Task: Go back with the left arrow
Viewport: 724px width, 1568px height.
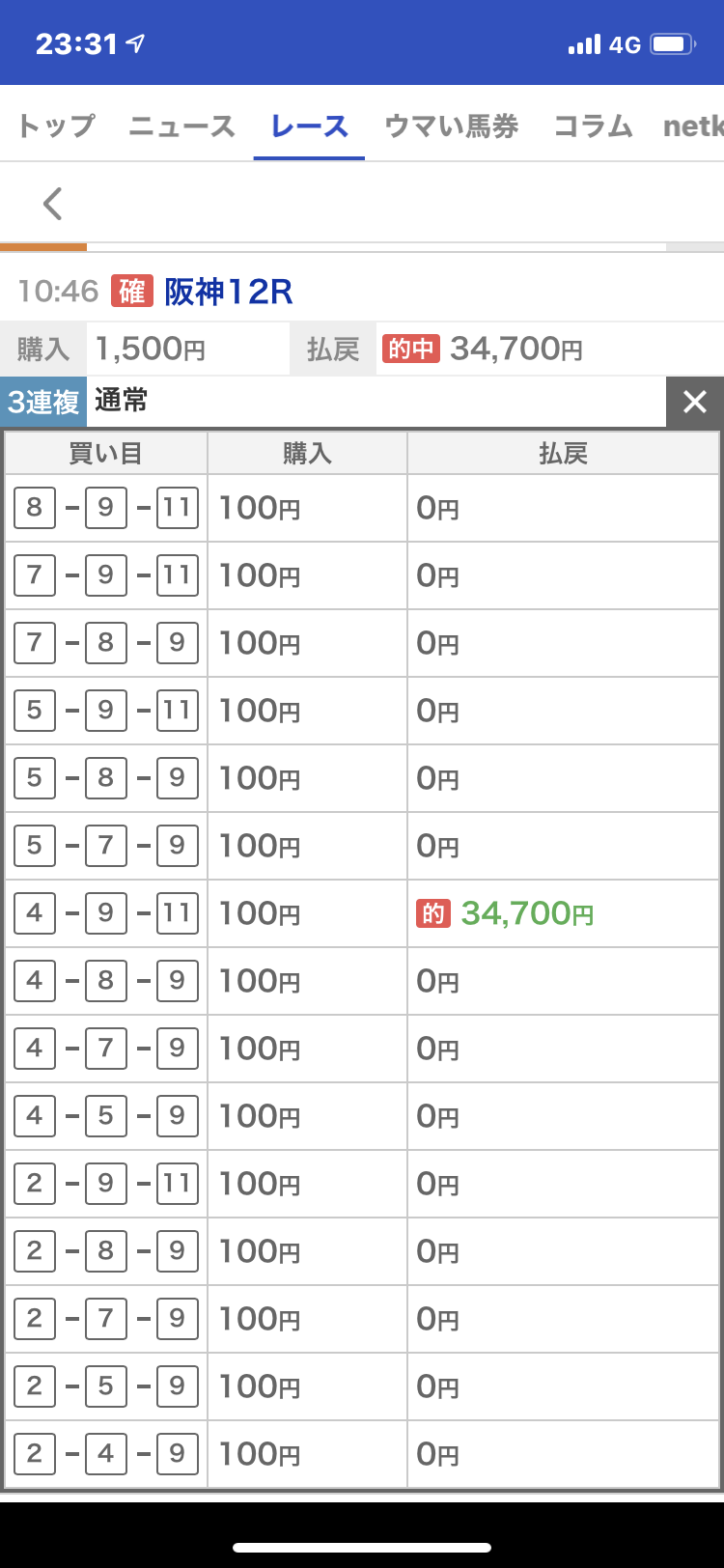Action: (x=53, y=203)
